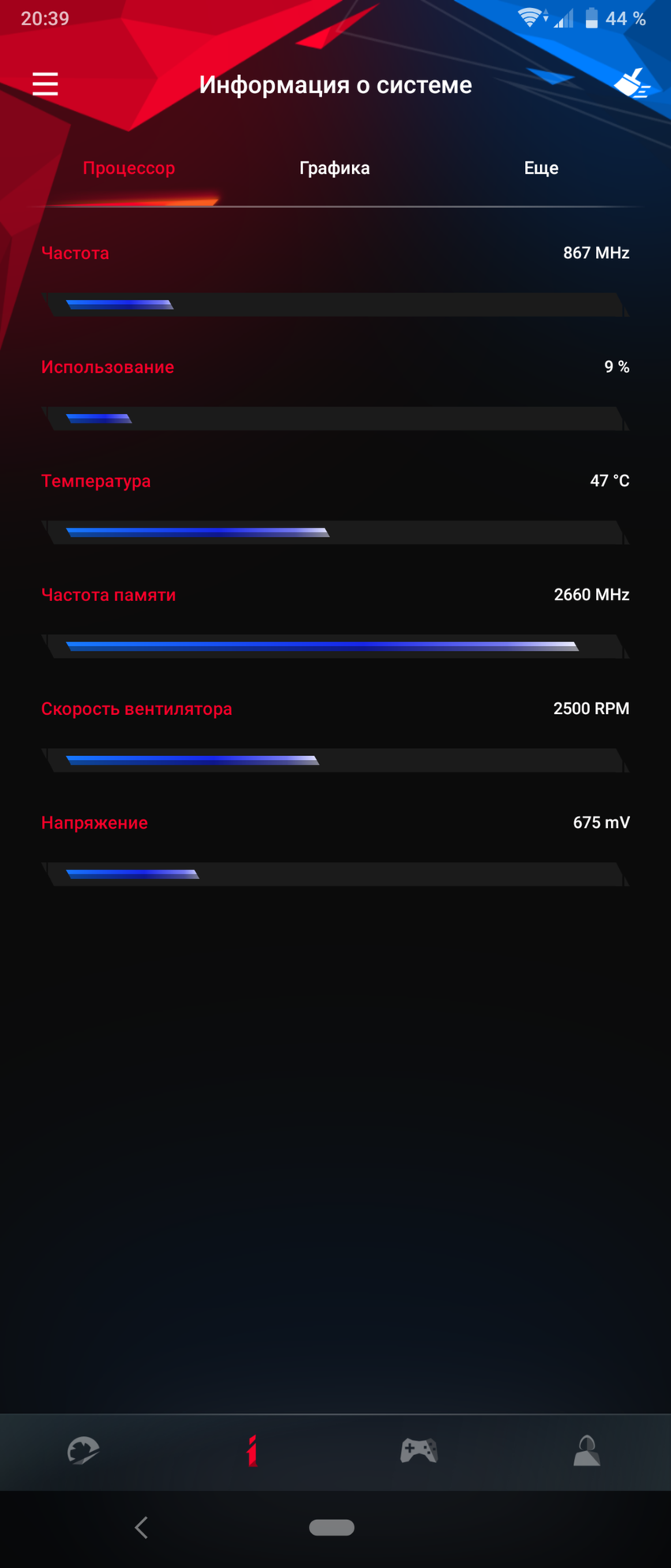
Task: Go back with system back arrow
Action: pos(142,1528)
